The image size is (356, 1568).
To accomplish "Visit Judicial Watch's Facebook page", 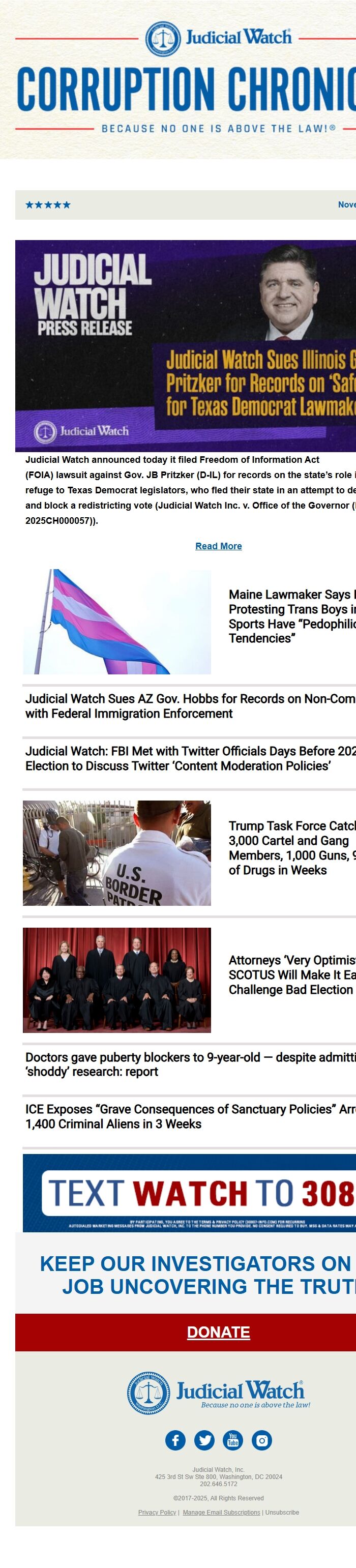I will point(175,1440).
